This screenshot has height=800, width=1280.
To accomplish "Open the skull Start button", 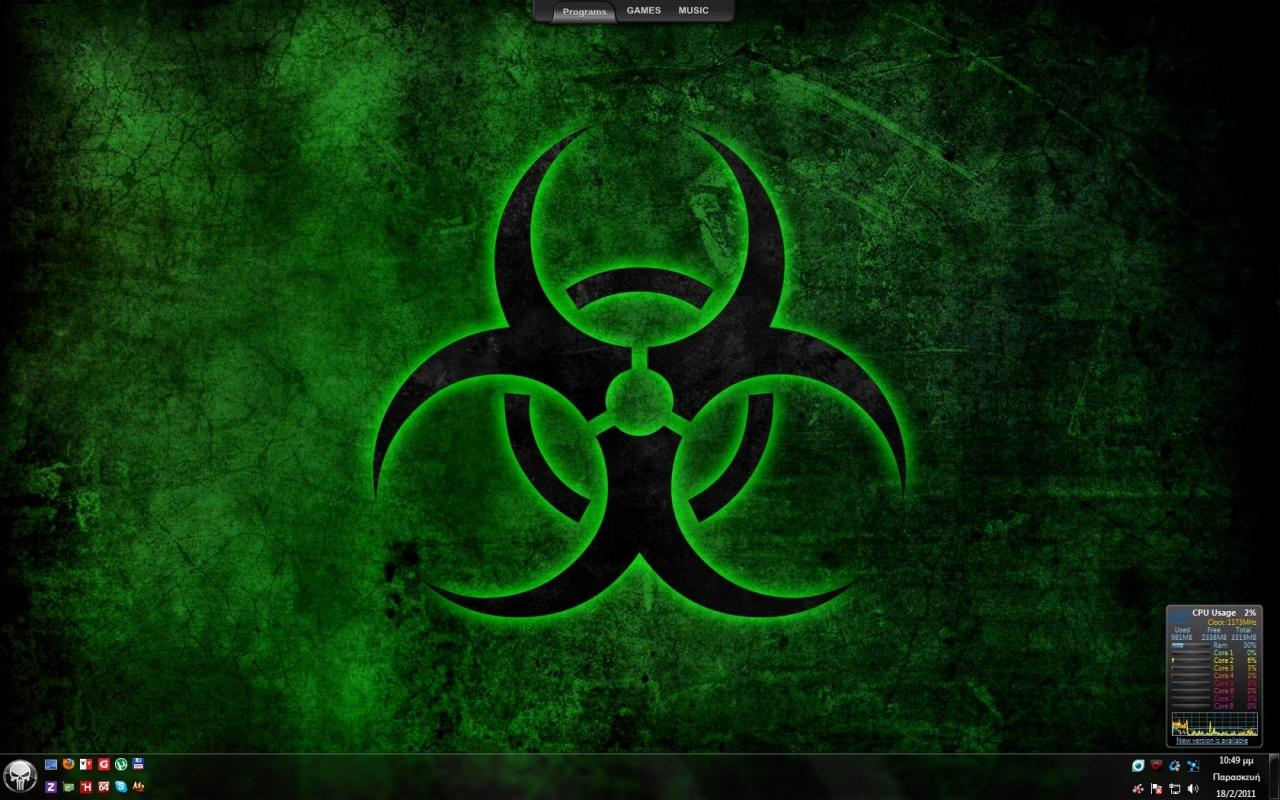I will [x=20, y=776].
